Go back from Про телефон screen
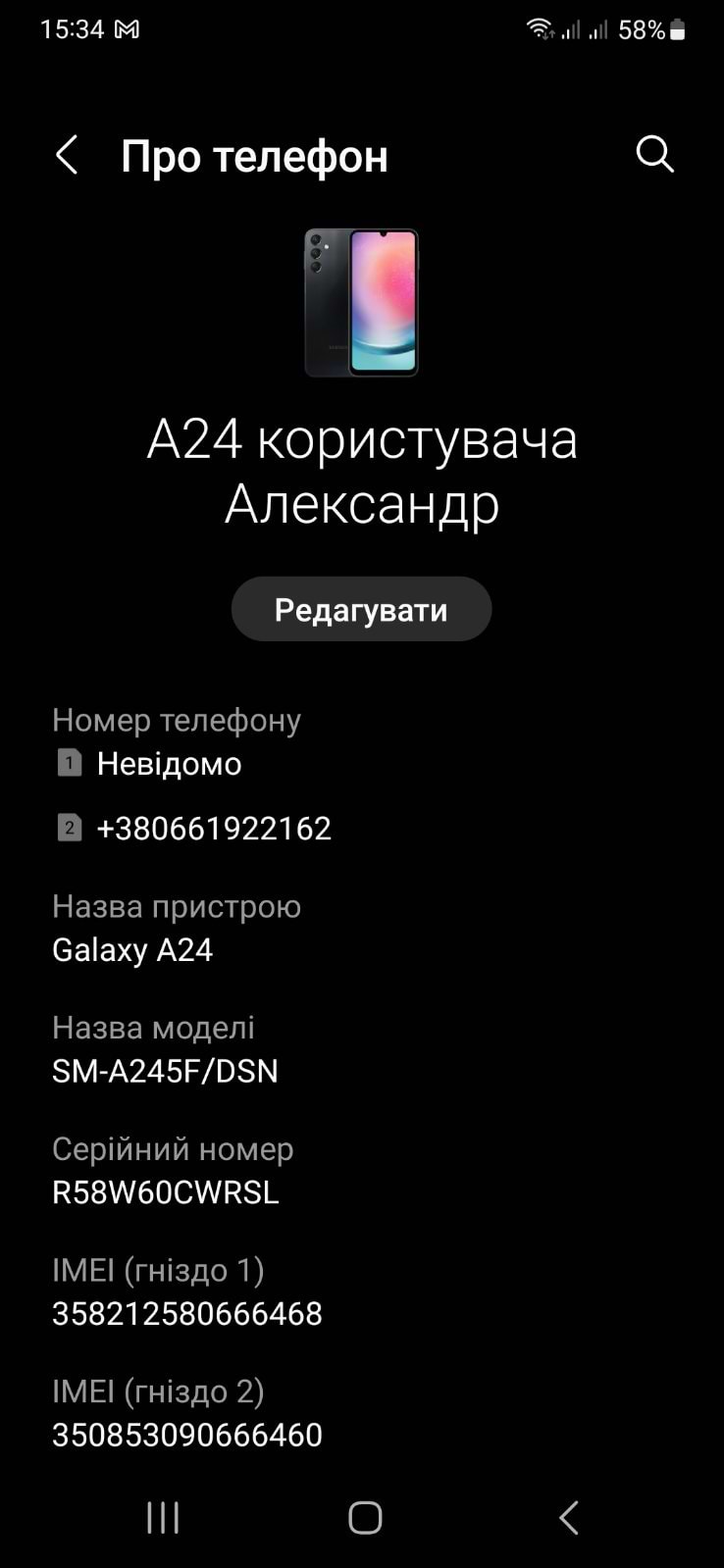 click(x=67, y=155)
